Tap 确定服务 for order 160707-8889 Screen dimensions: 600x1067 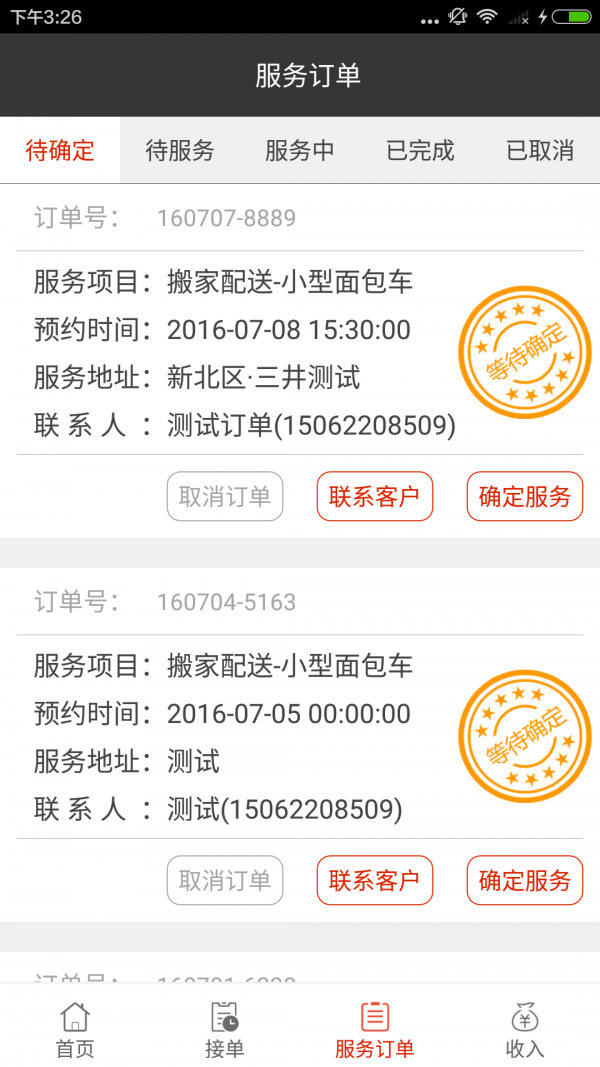(525, 497)
